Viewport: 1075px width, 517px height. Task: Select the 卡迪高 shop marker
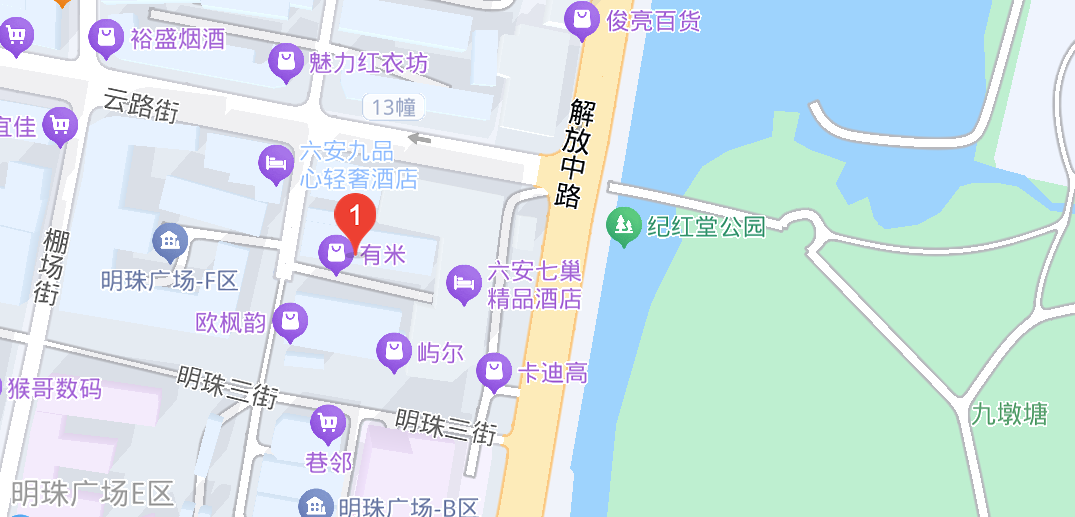point(493,372)
